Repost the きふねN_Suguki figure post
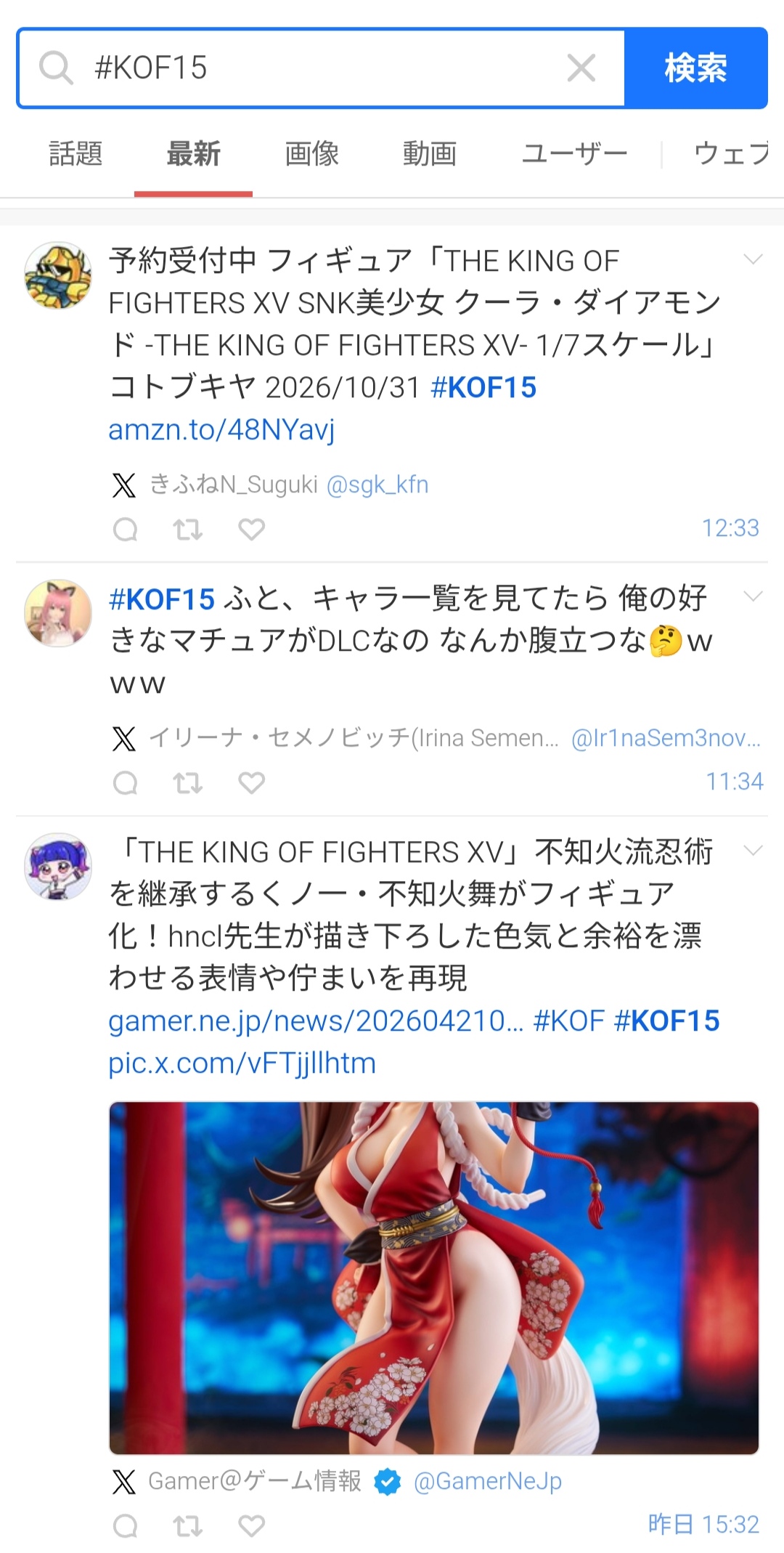The height and width of the screenshot is (1553, 784). [x=187, y=530]
